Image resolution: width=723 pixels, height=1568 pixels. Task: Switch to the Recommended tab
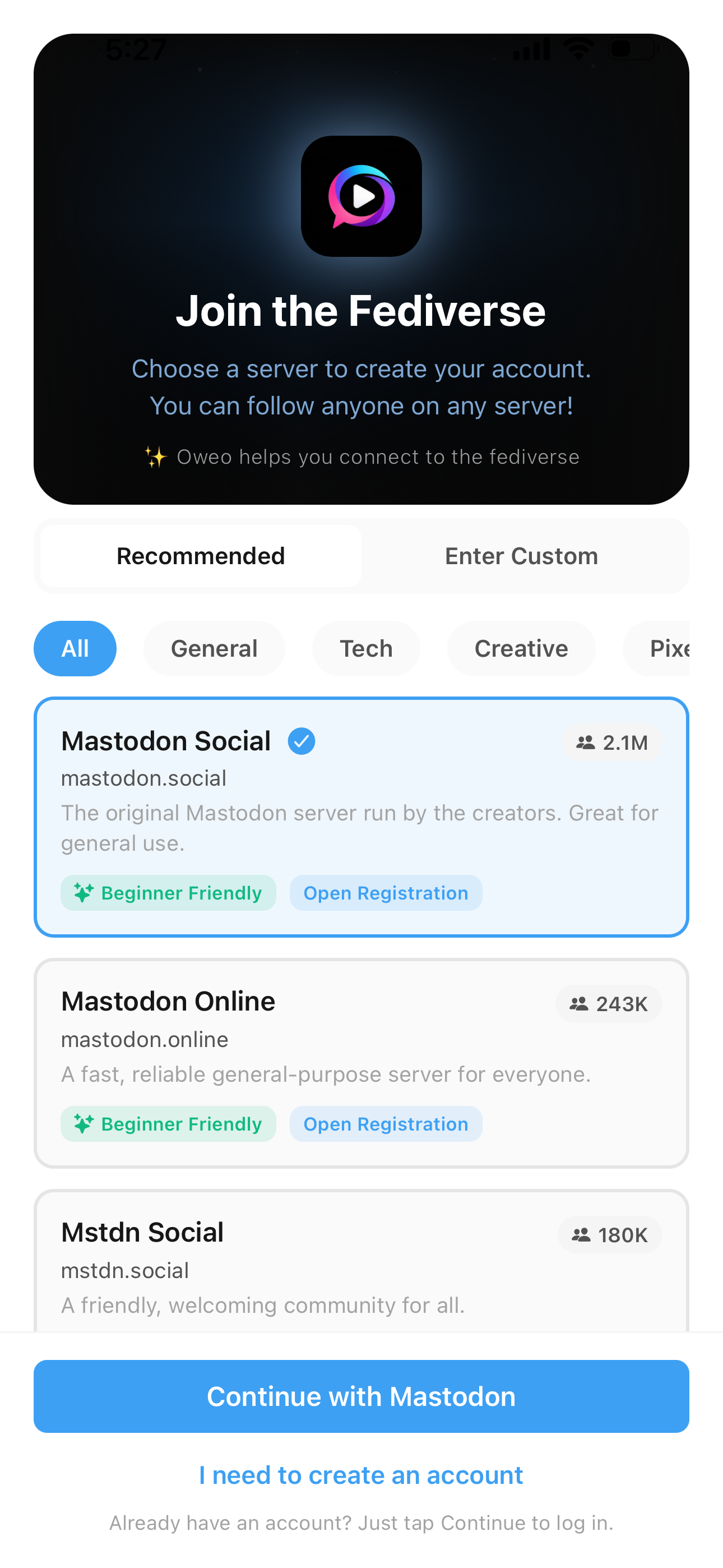coord(200,556)
